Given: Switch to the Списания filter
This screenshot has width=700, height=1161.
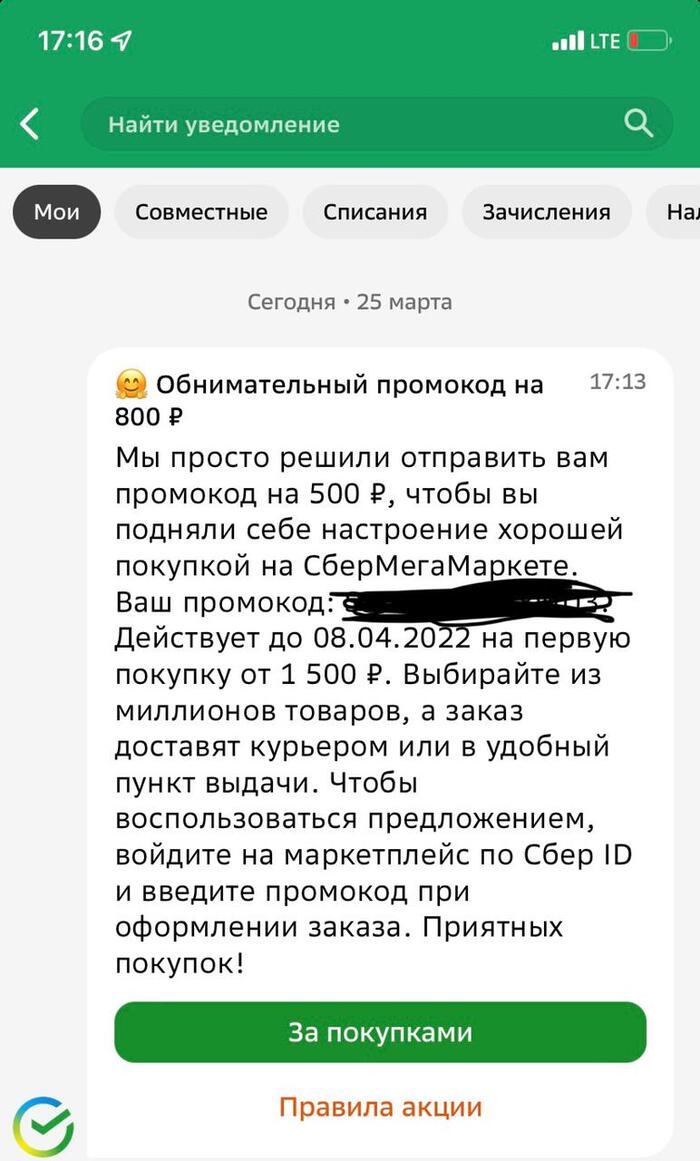Looking at the screenshot, I should pos(375,212).
